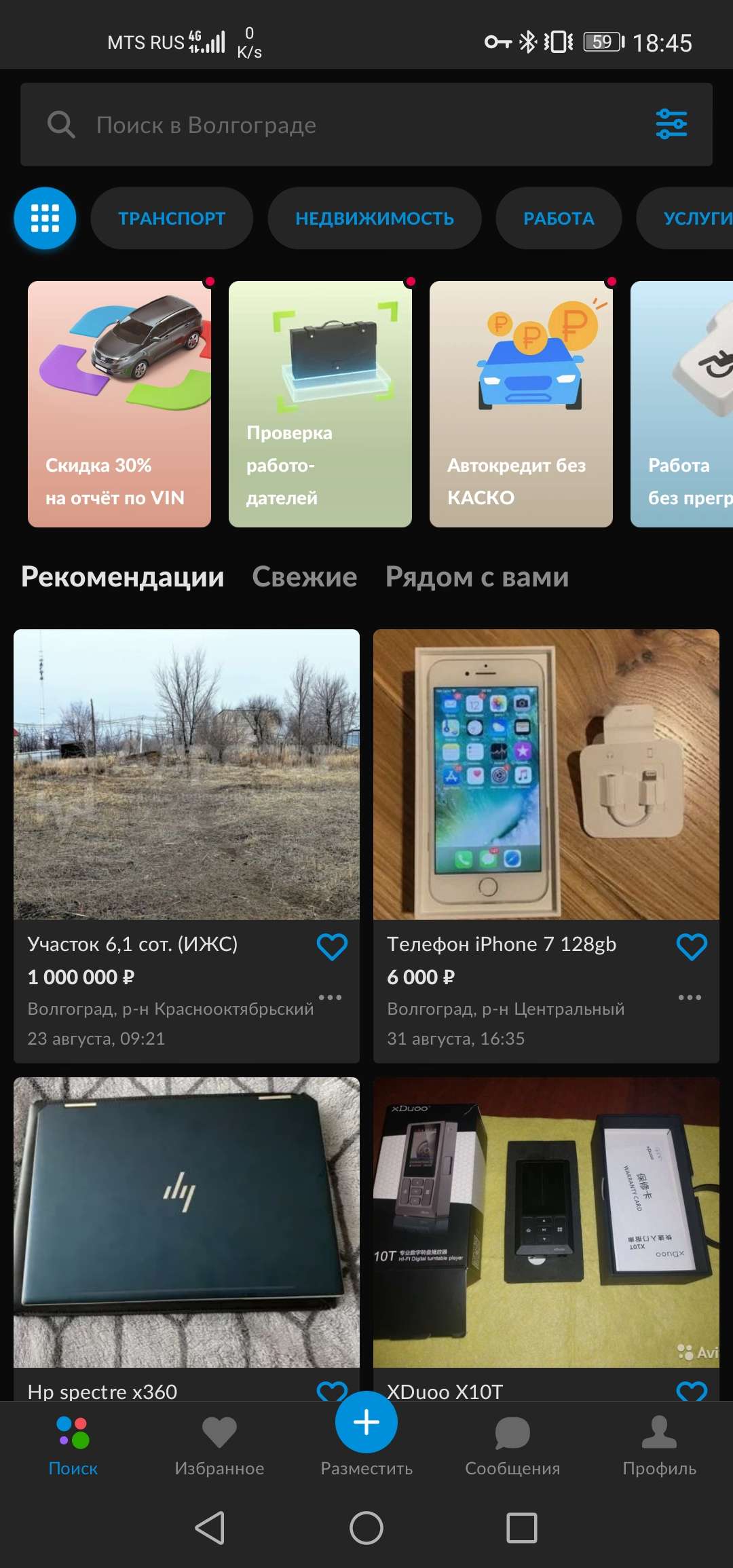Select the Транспорт category chip
The height and width of the screenshot is (1568, 733).
[172, 218]
